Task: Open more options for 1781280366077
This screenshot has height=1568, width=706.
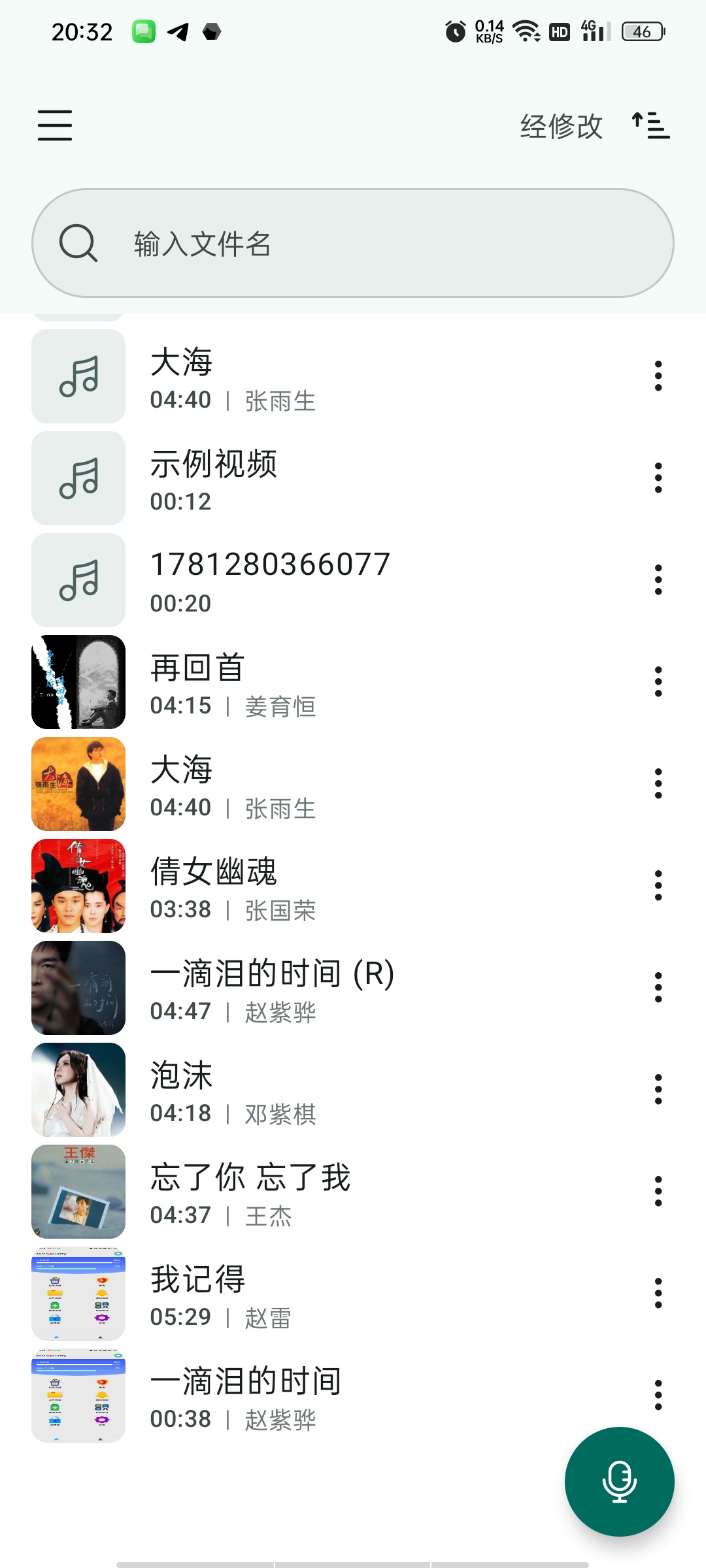Action: point(658,580)
